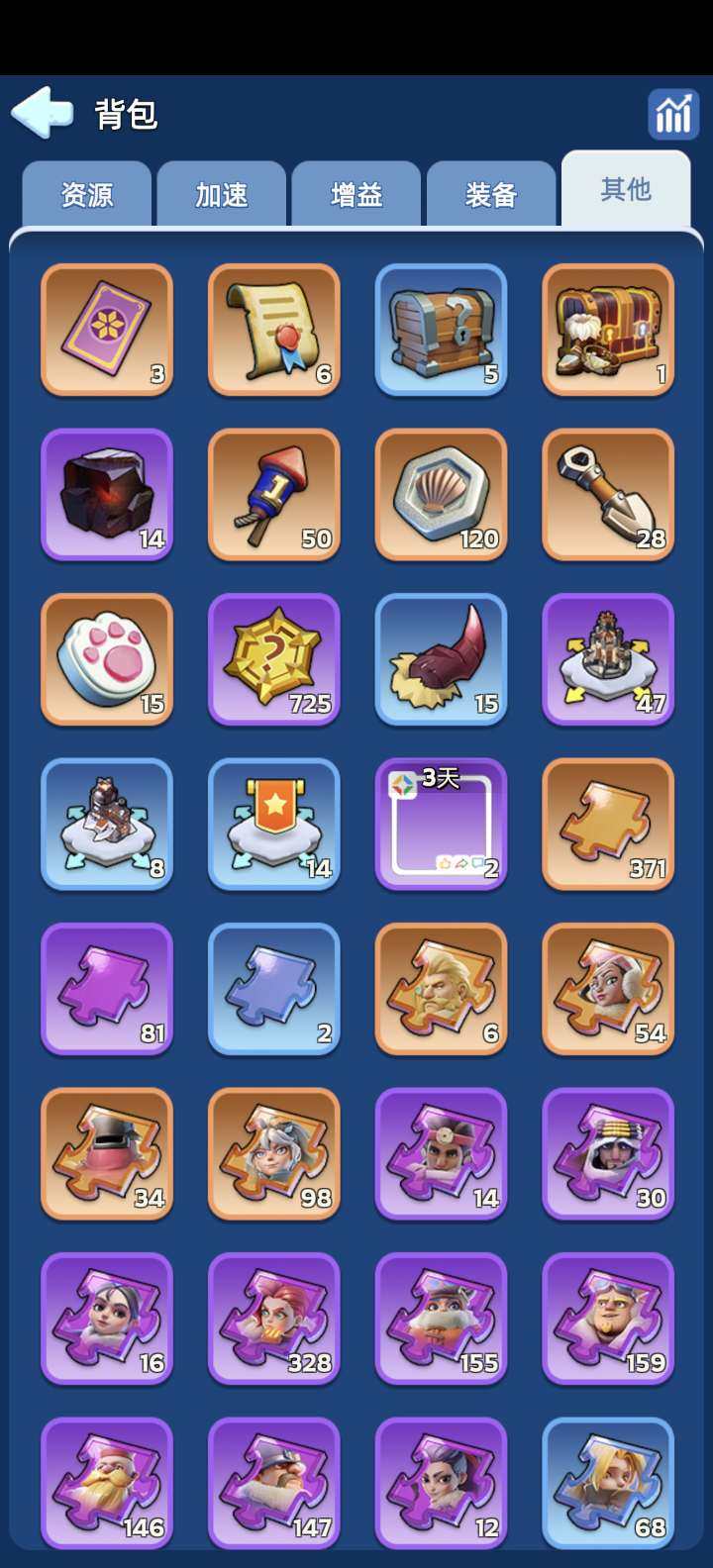Select the blue hero shard with count 68

click(608, 1483)
